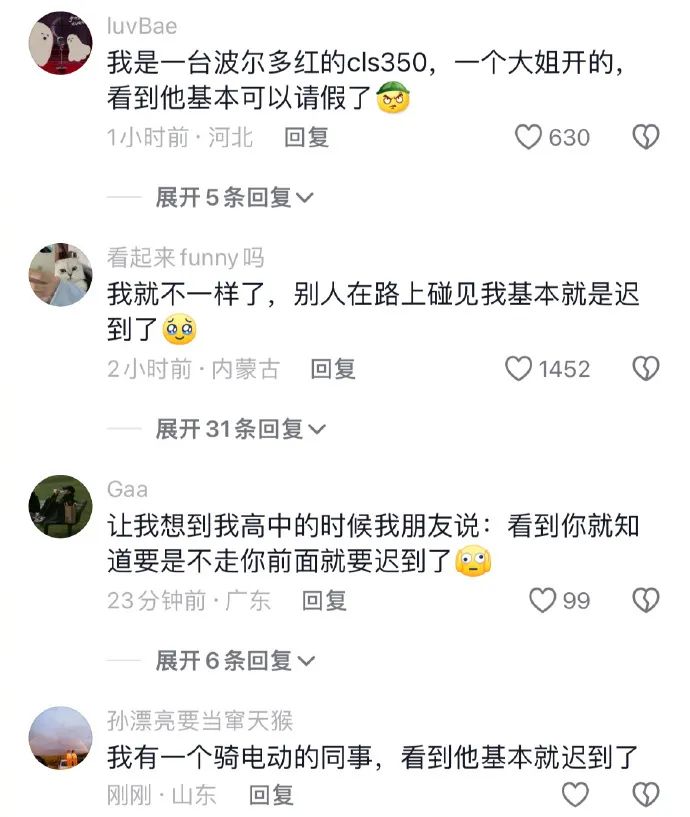Like 看起来funny吗's comment with 1452 likes
Image resolution: width=690 pixels, height=817 pixels.
518,369
